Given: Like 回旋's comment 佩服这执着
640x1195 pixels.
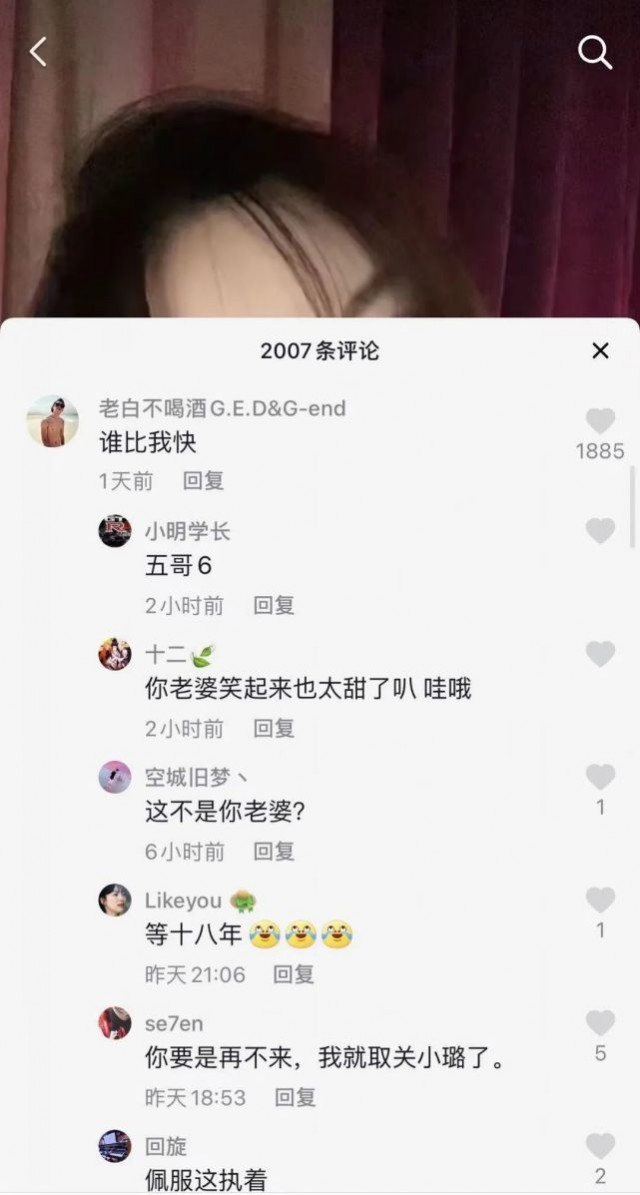Looking at the screenshot, I should pyautogui.click(x=600, y=1146).
